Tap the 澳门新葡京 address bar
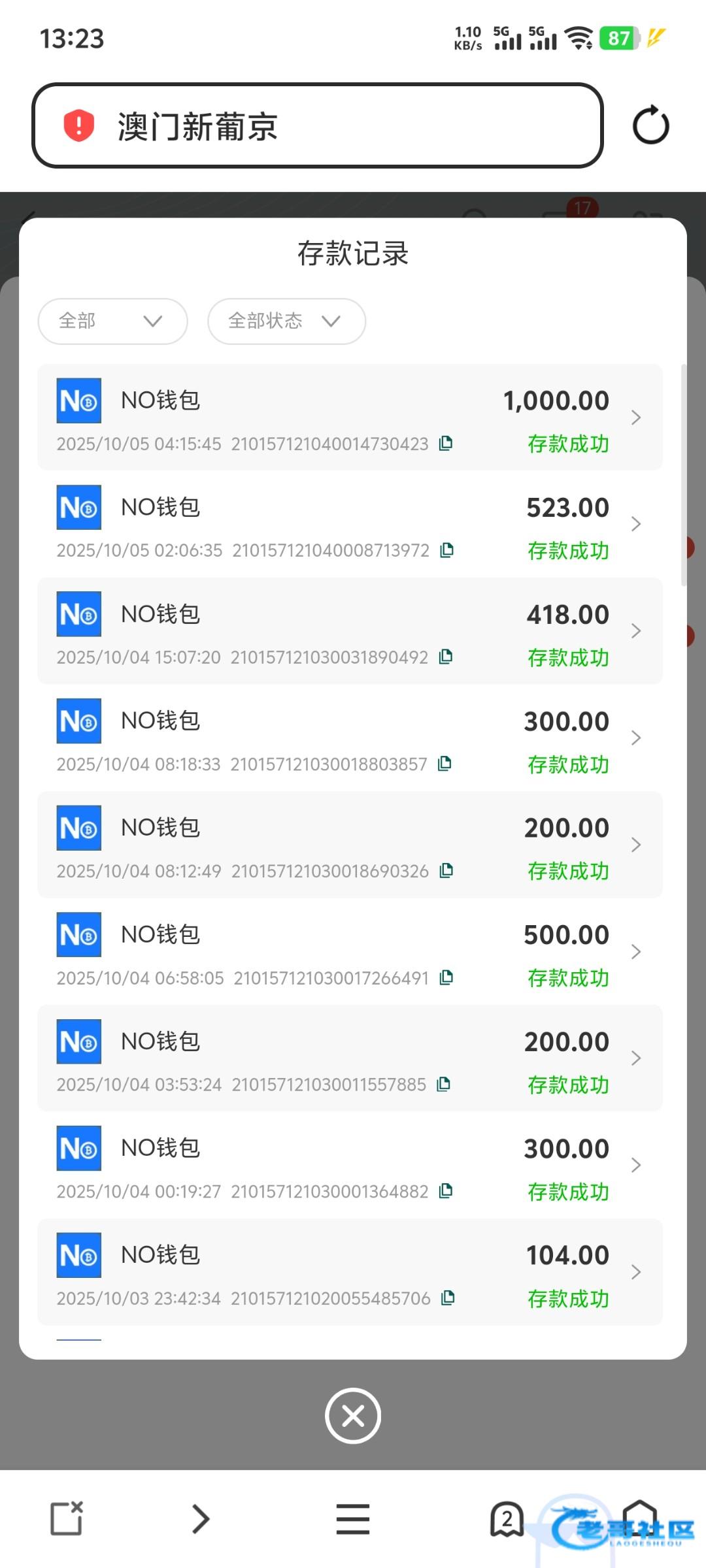 317,125
